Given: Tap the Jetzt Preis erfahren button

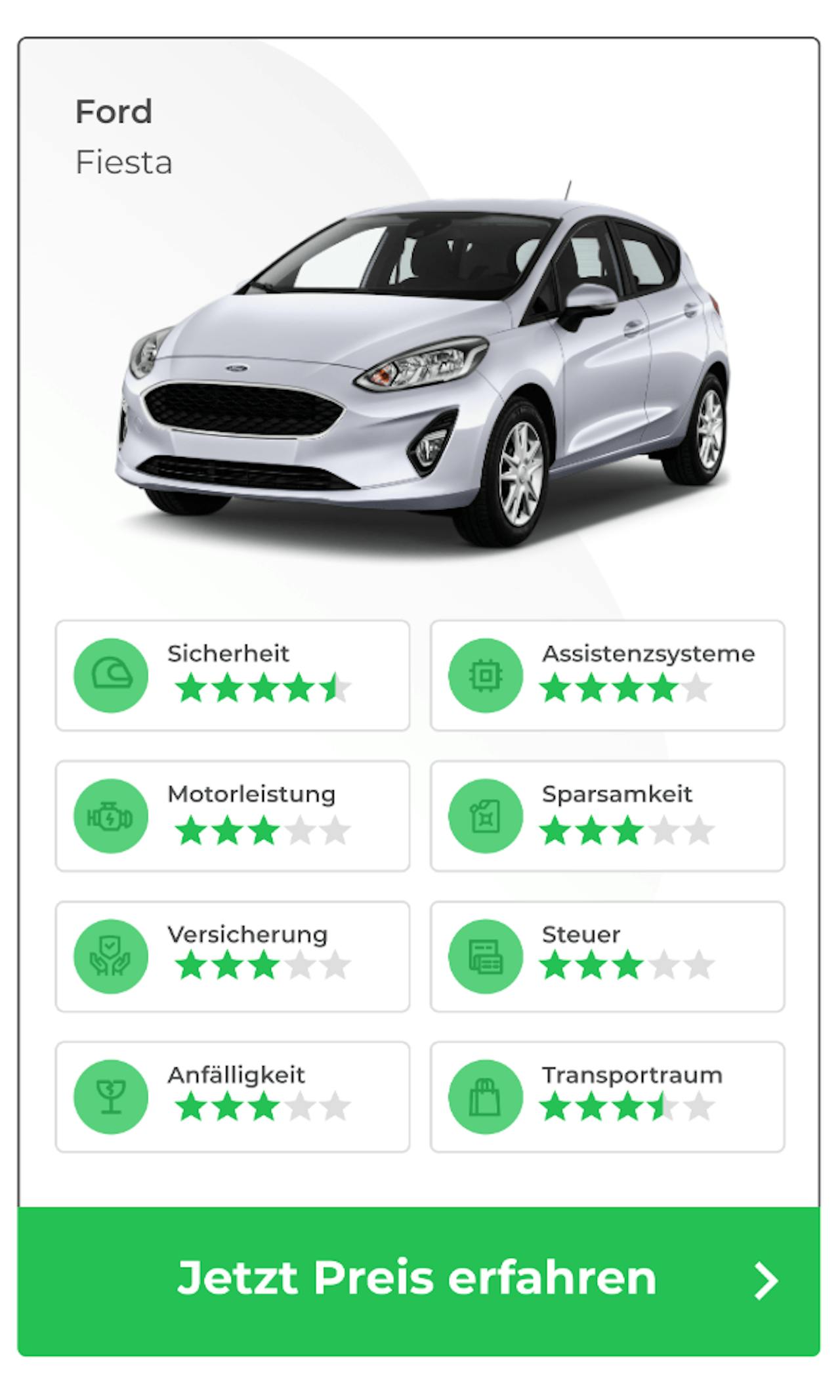Looking at the screenshot, I should pos(419,1280).
